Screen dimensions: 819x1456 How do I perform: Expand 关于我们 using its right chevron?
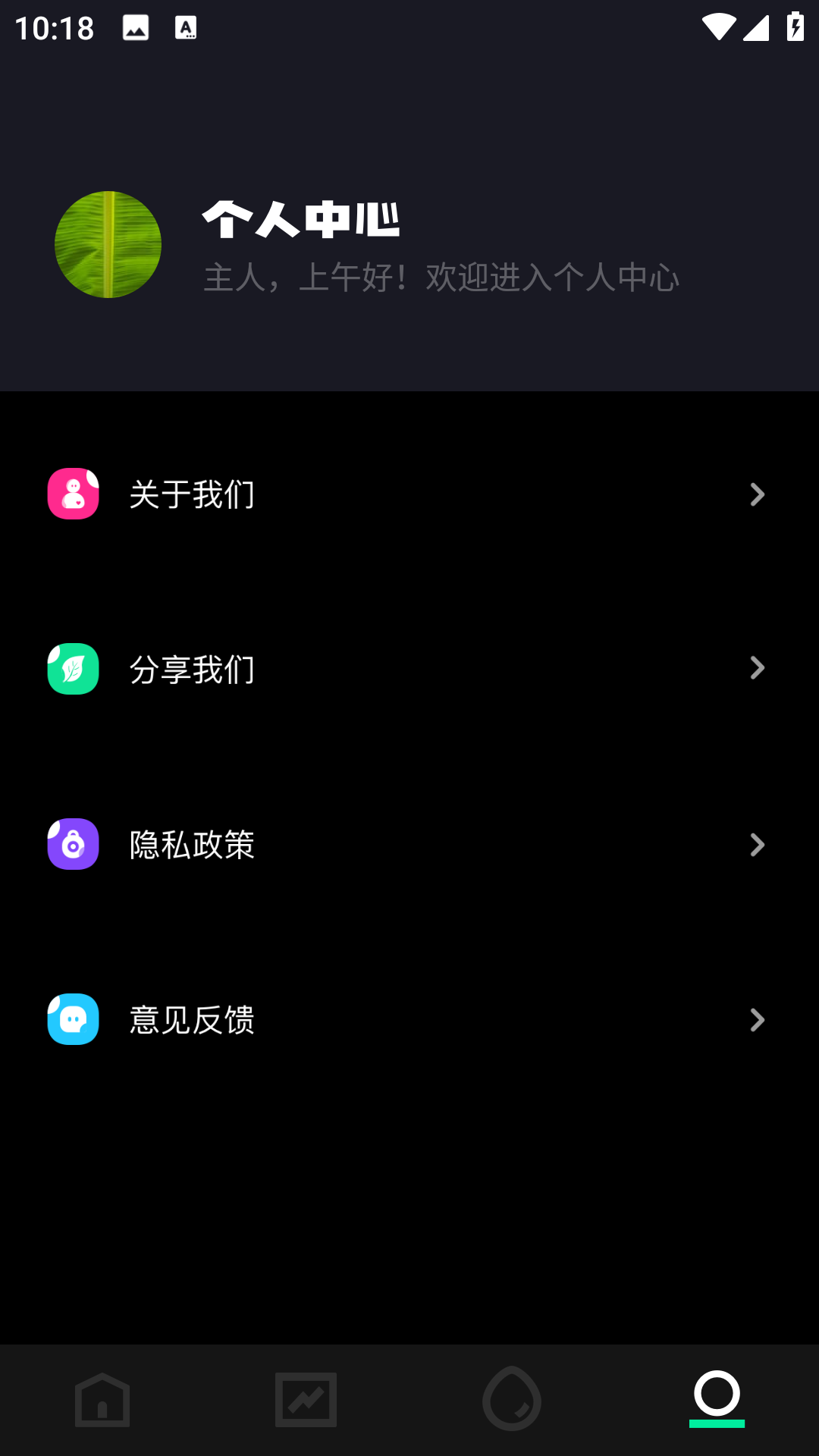click(758, 494)
